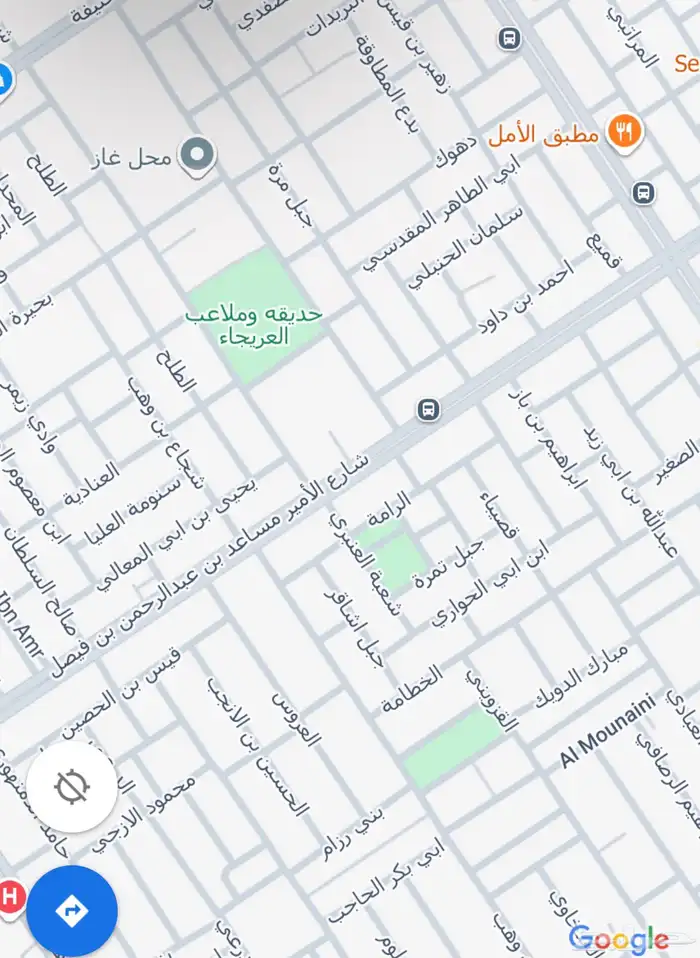The height and width of the screenshot is (958, 700).
Task: Open the مطبق الأمل restaurant marker
Action: [624, 132]
